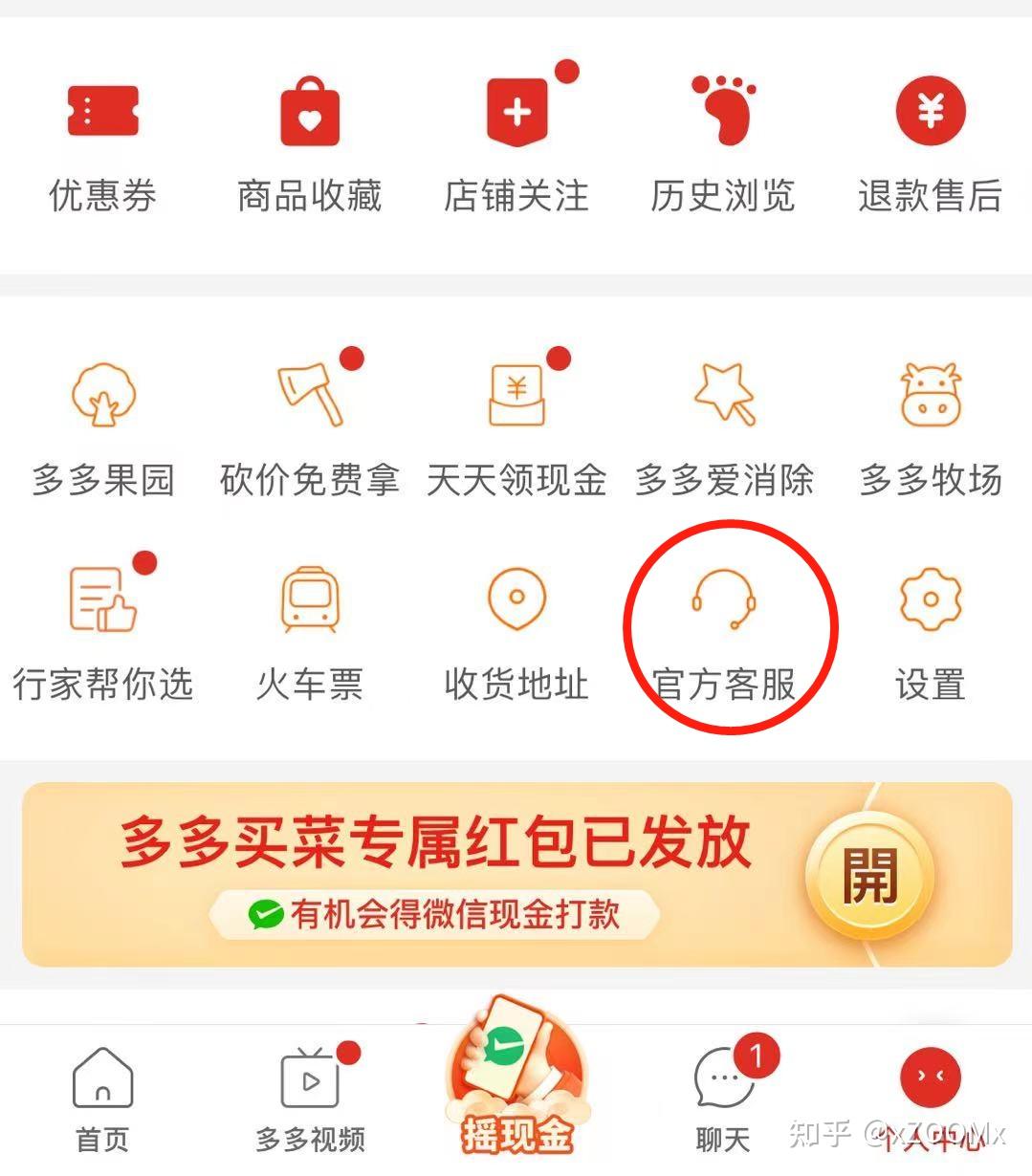Open 行家帮你选 expert picks
The width and height of the screenshot is (1032, 1176).
pyautogui.click(x=103, y=631)
